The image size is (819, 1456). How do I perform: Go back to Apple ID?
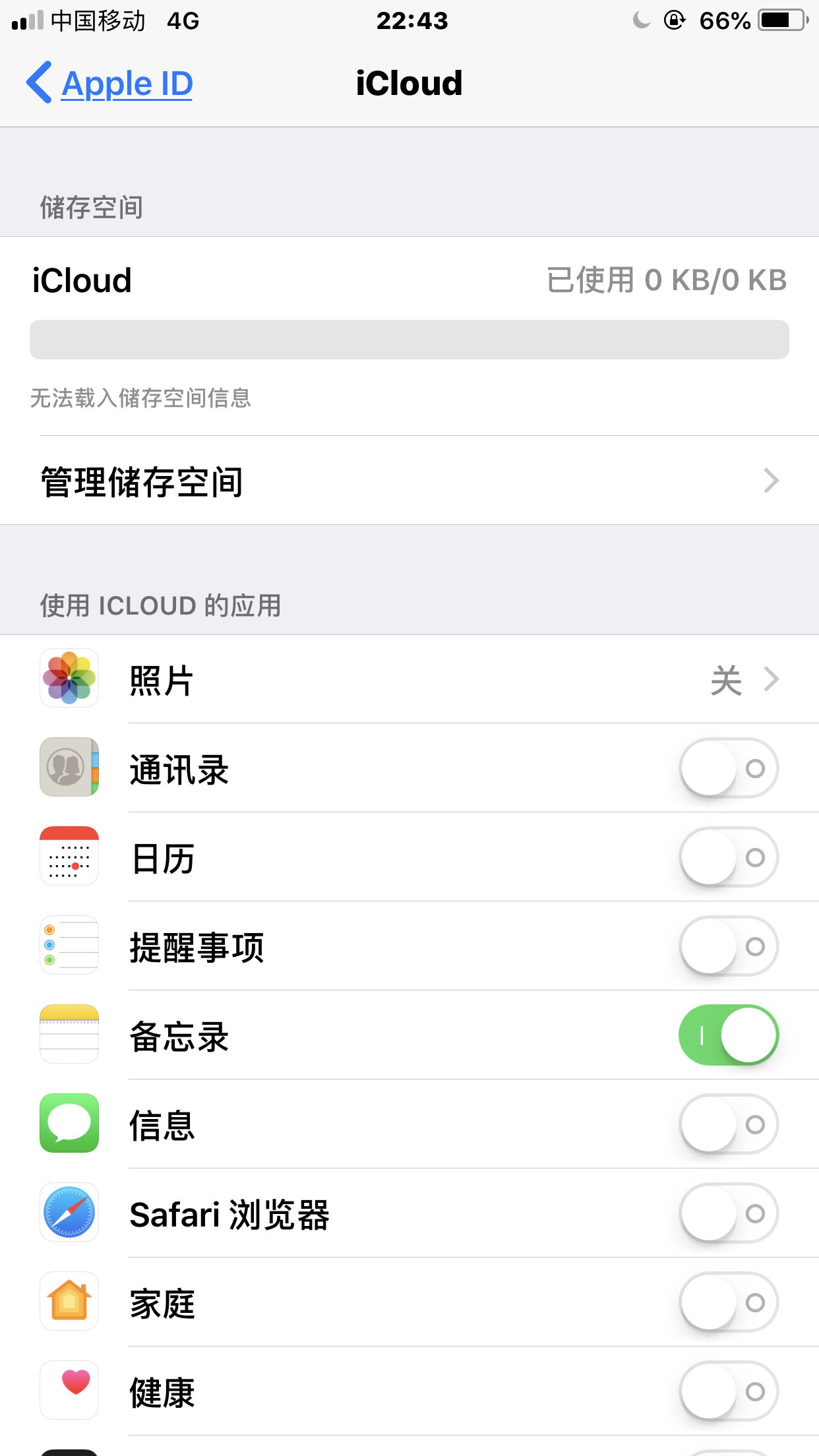pyautogui.click(x=109, y=84)
